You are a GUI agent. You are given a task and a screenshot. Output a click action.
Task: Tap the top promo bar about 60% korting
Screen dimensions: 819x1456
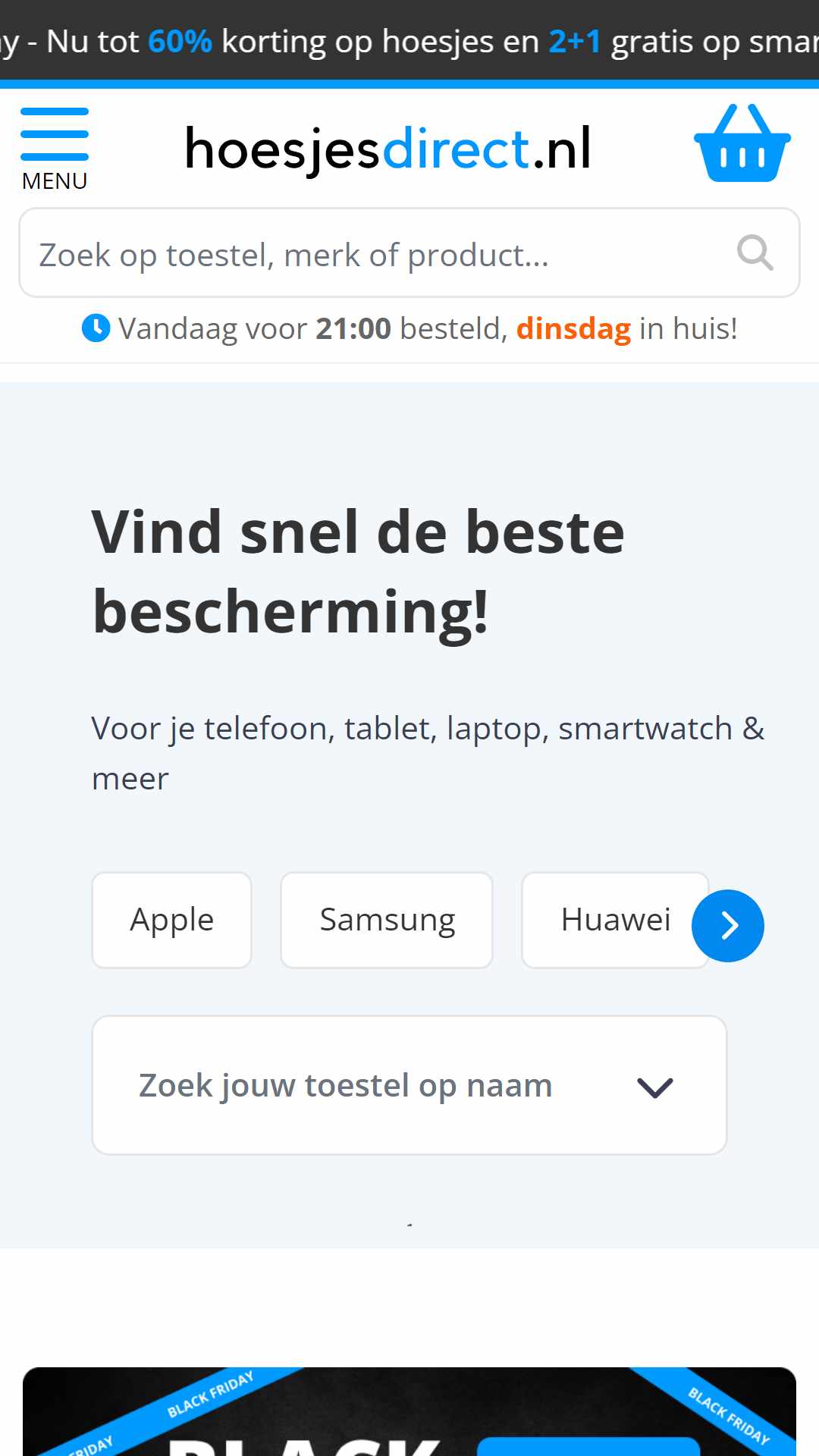(409, 41)
